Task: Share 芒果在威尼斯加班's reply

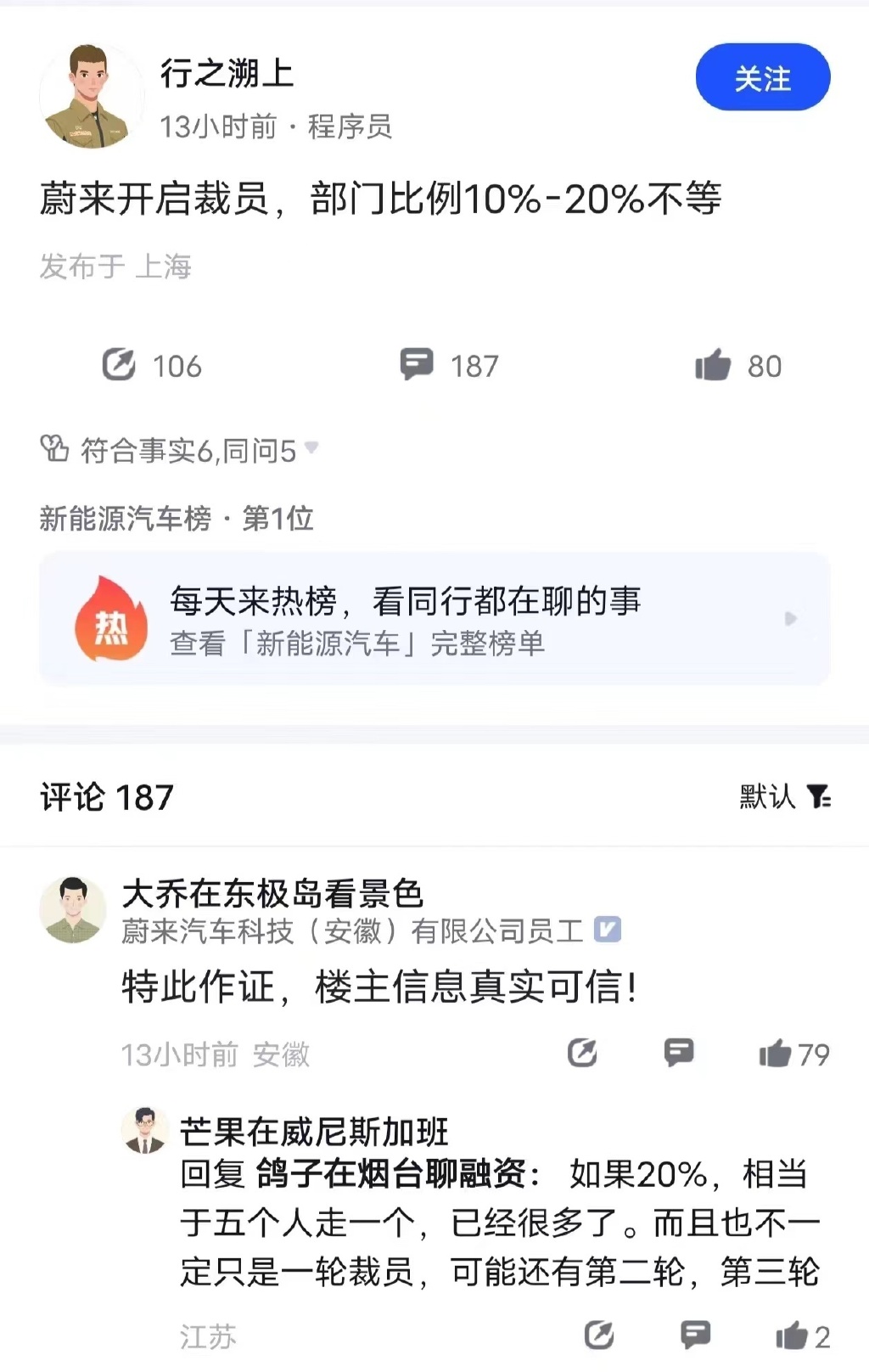Action: coord(599,1335)
